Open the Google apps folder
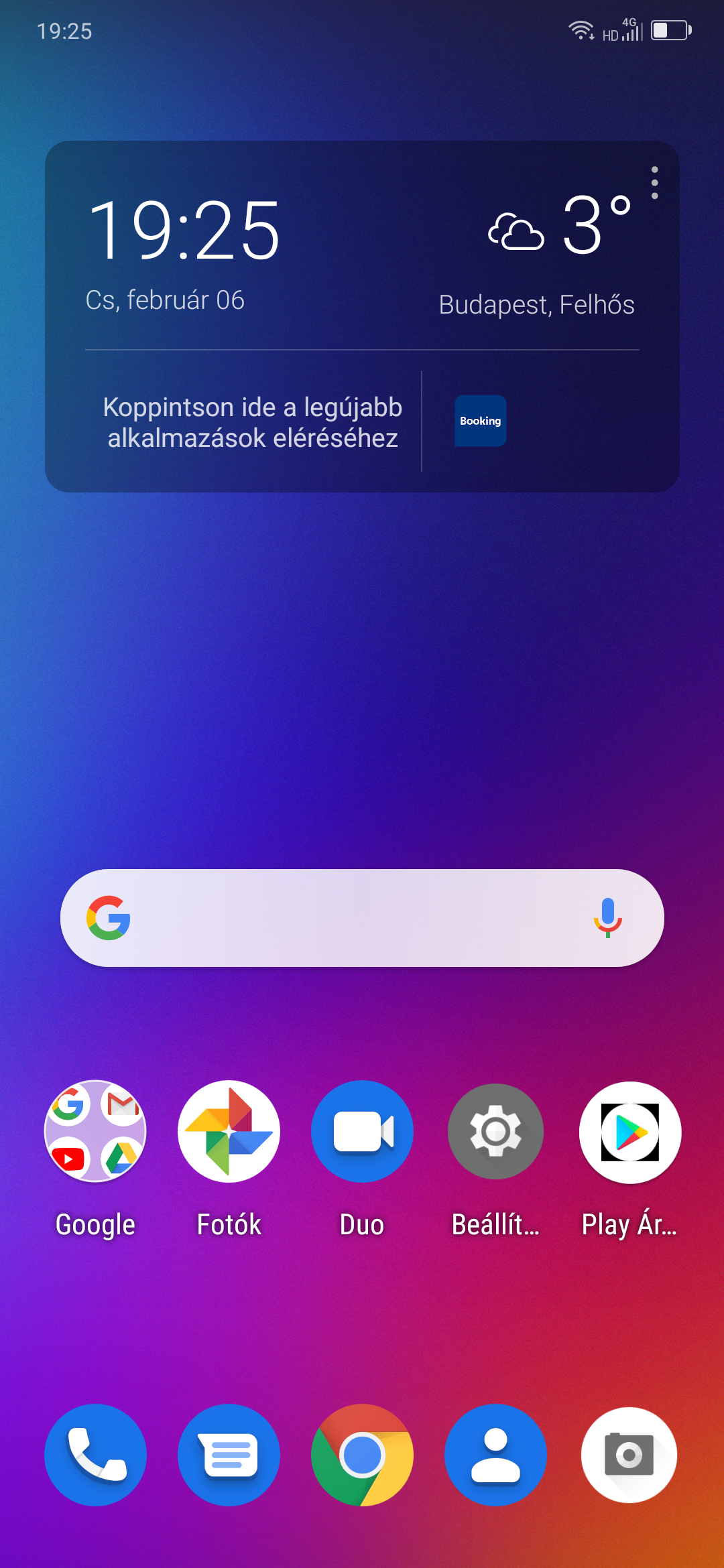724x1568 pixels. (95, 1131)
